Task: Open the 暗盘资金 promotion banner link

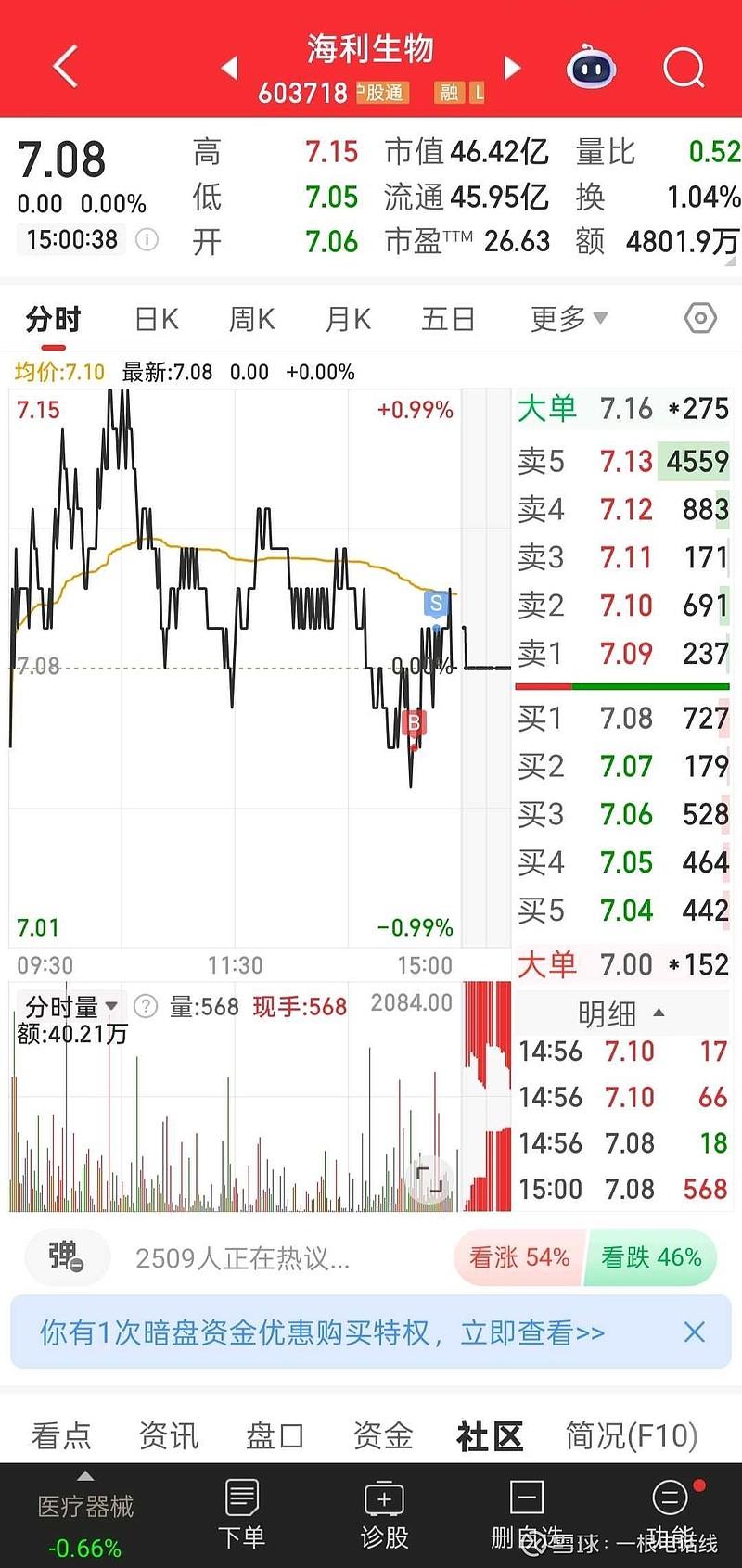Action: click(321, 1332)
